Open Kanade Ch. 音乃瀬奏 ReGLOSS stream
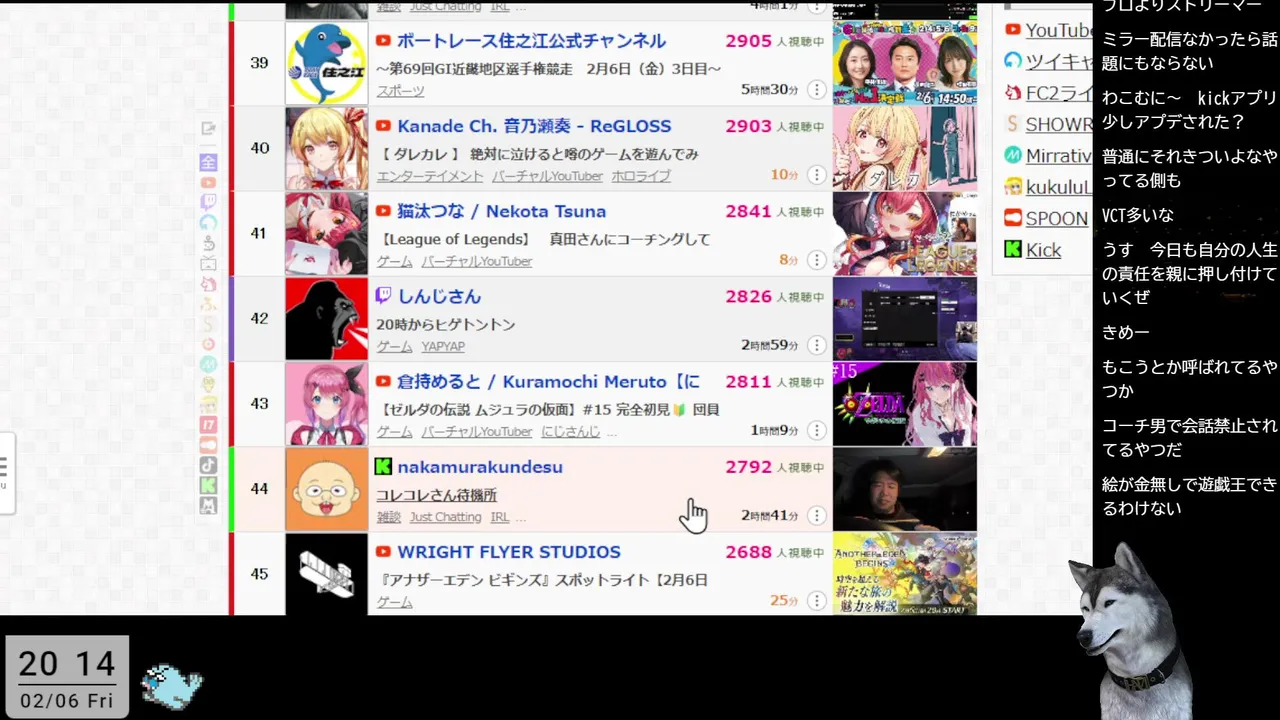This screenshot has width=1280, height=720. coord(533,126)
